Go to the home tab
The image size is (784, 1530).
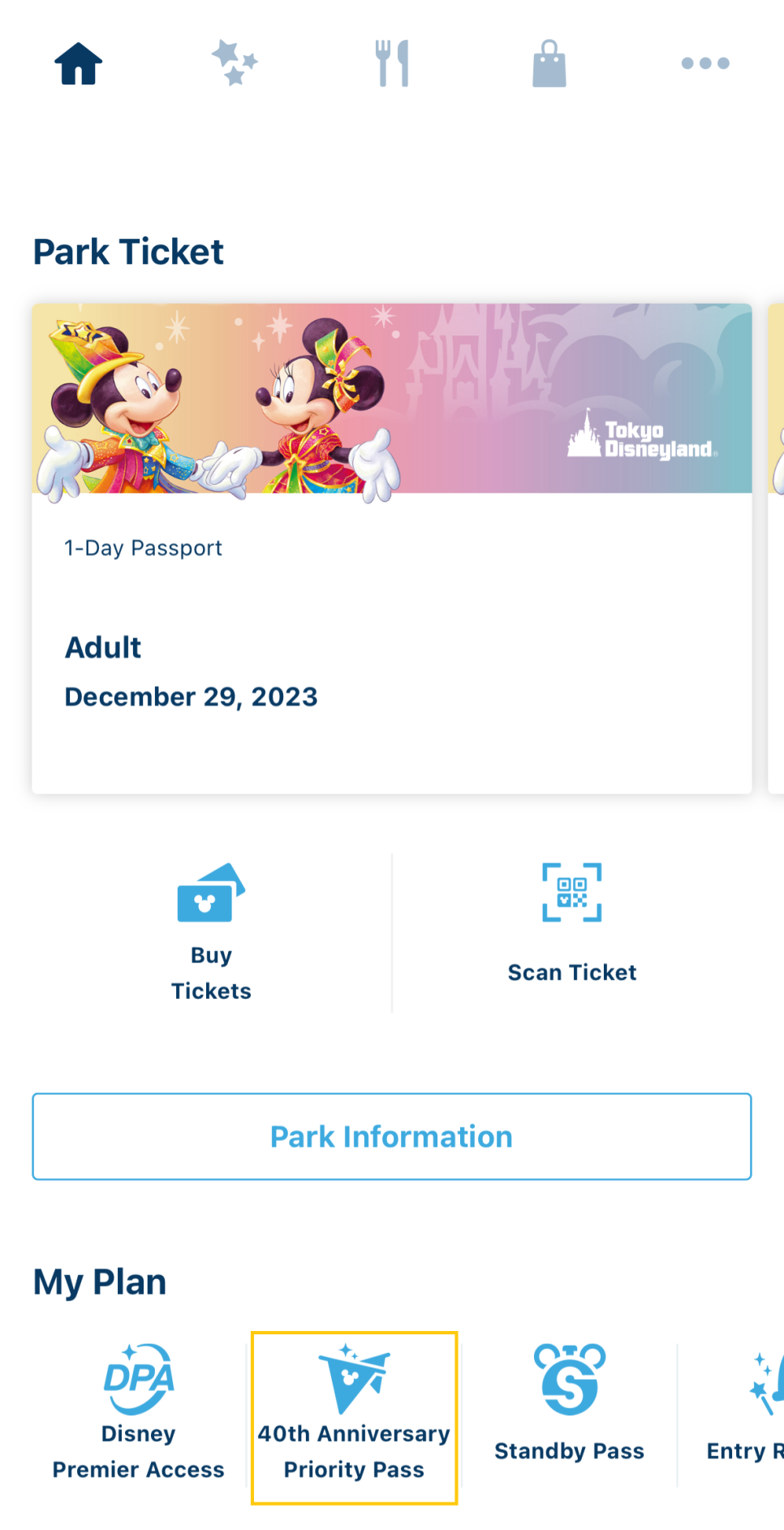(79, 63)
